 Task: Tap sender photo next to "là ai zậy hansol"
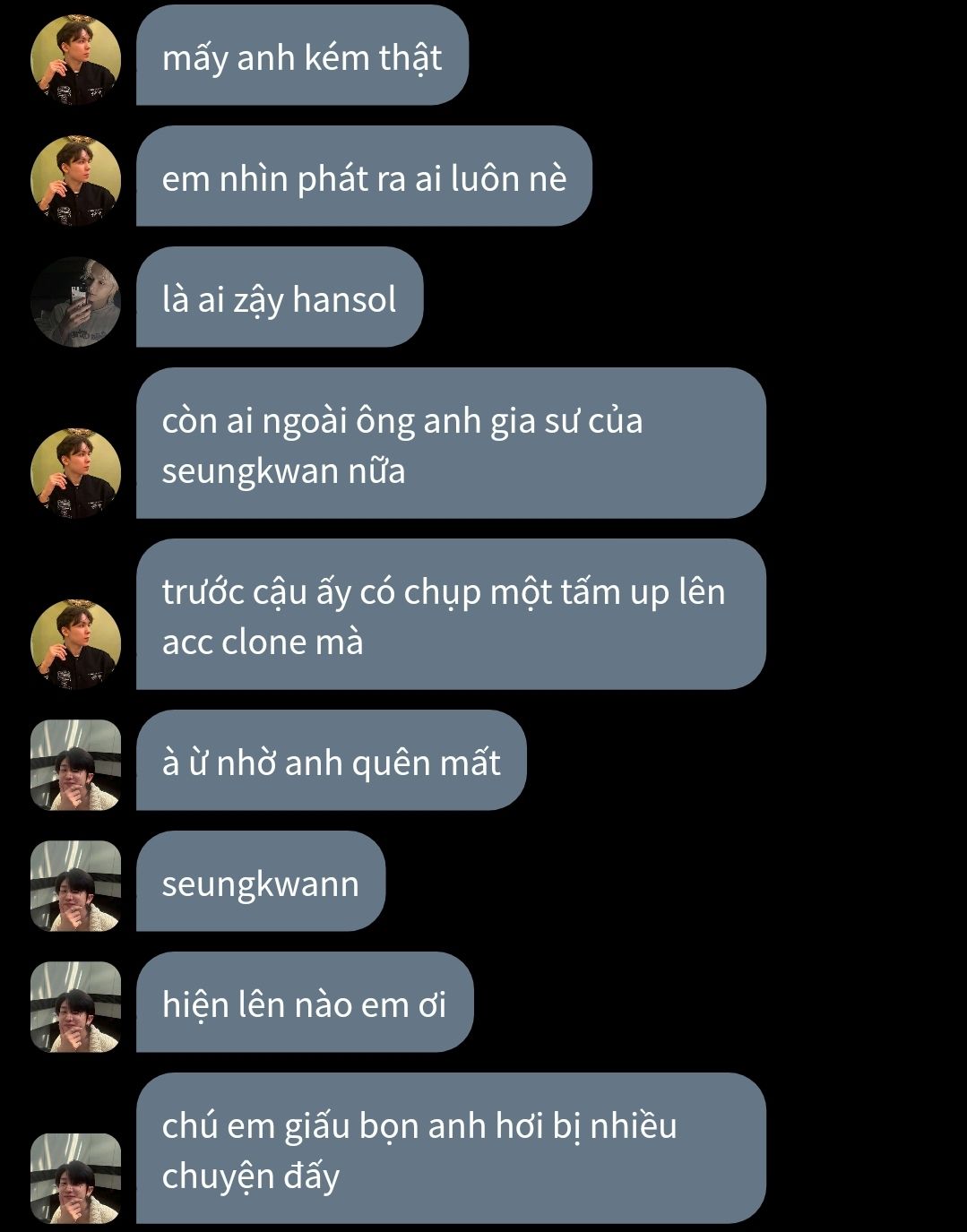(75, 301)
